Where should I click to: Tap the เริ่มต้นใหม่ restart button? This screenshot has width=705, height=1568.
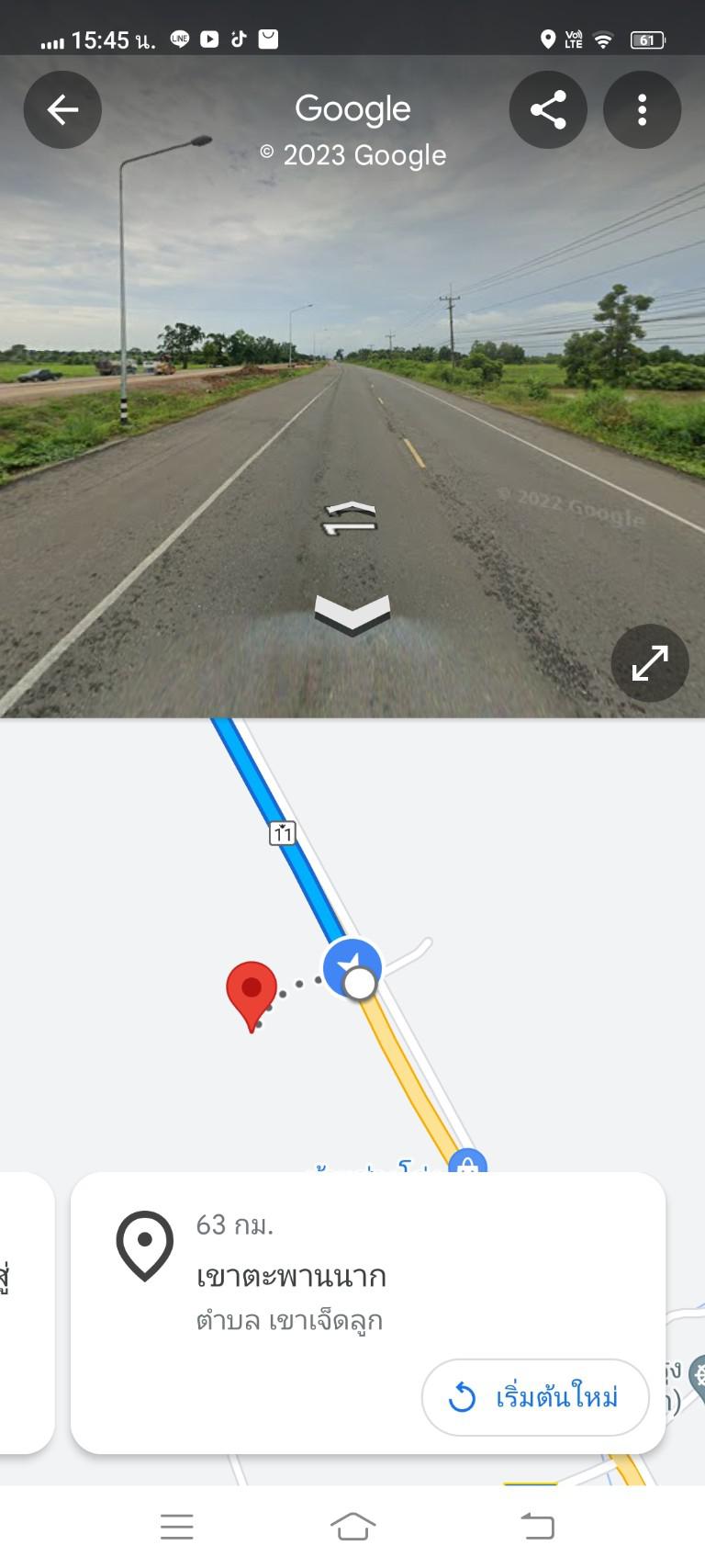click(535, 1397)
